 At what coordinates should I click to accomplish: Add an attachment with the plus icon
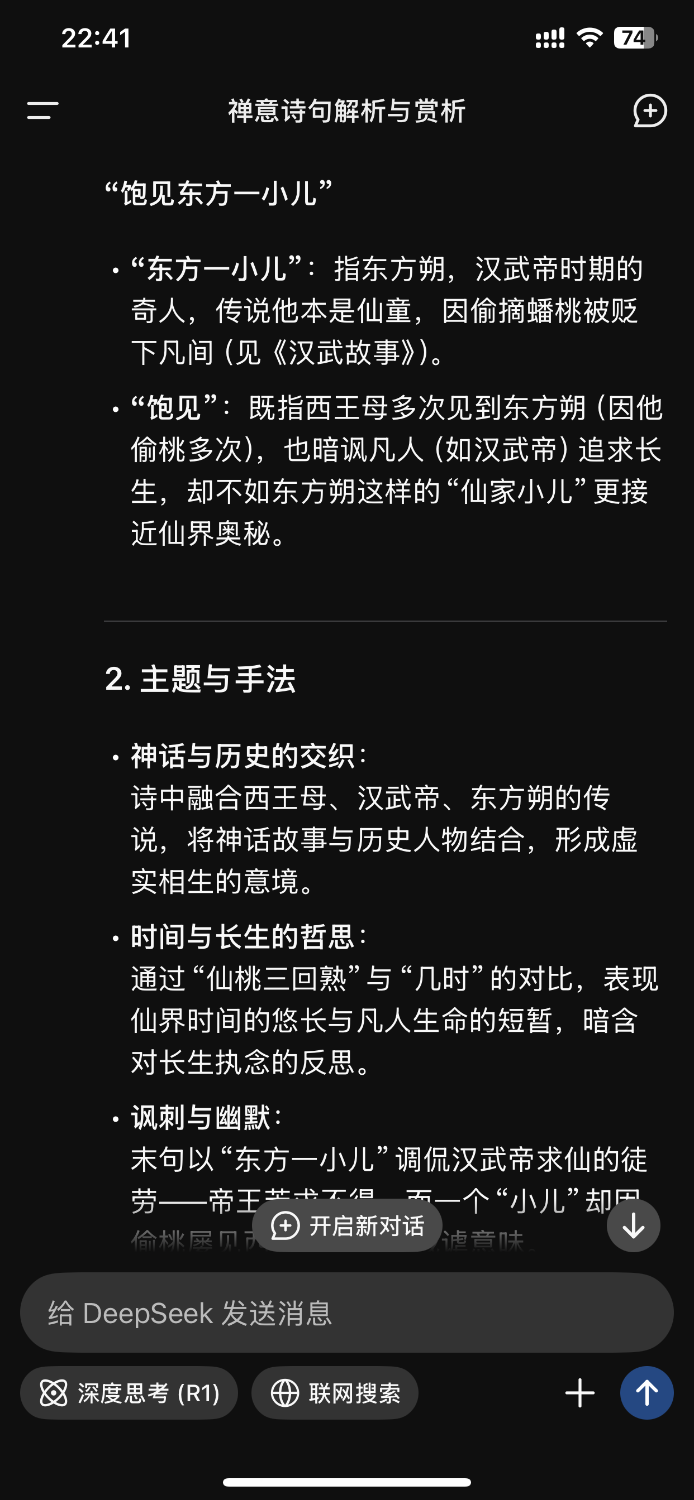tap(580, 1393)
